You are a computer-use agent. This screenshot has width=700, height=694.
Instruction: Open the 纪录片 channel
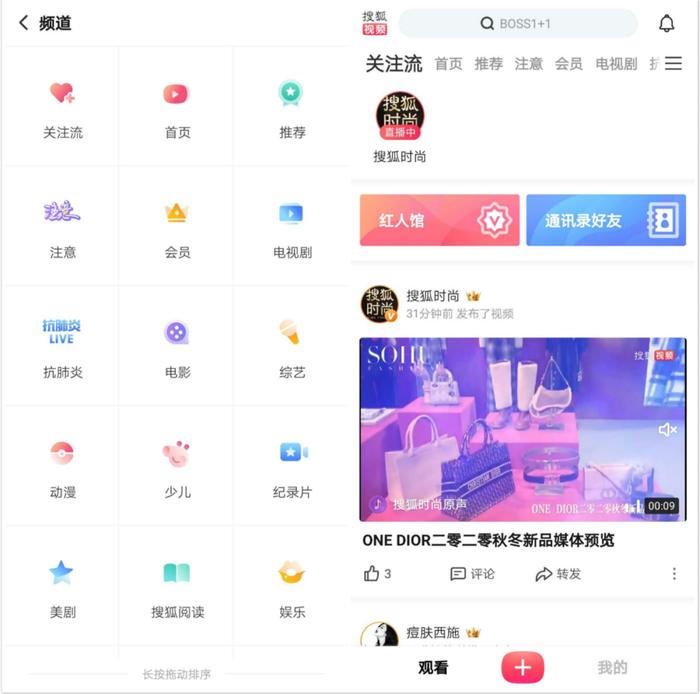291,467
